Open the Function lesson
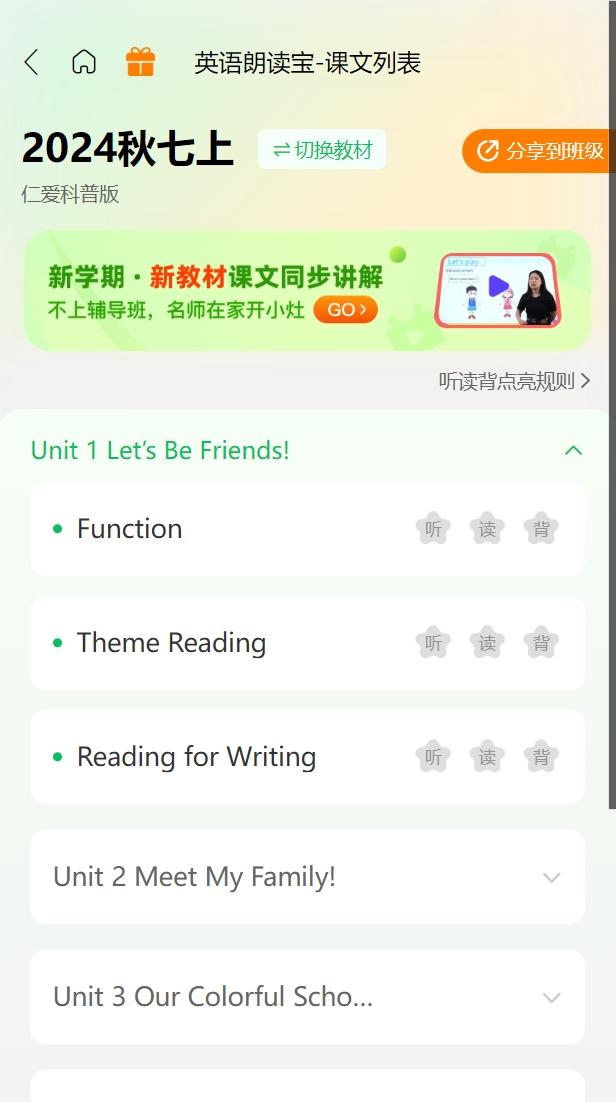 130,529
